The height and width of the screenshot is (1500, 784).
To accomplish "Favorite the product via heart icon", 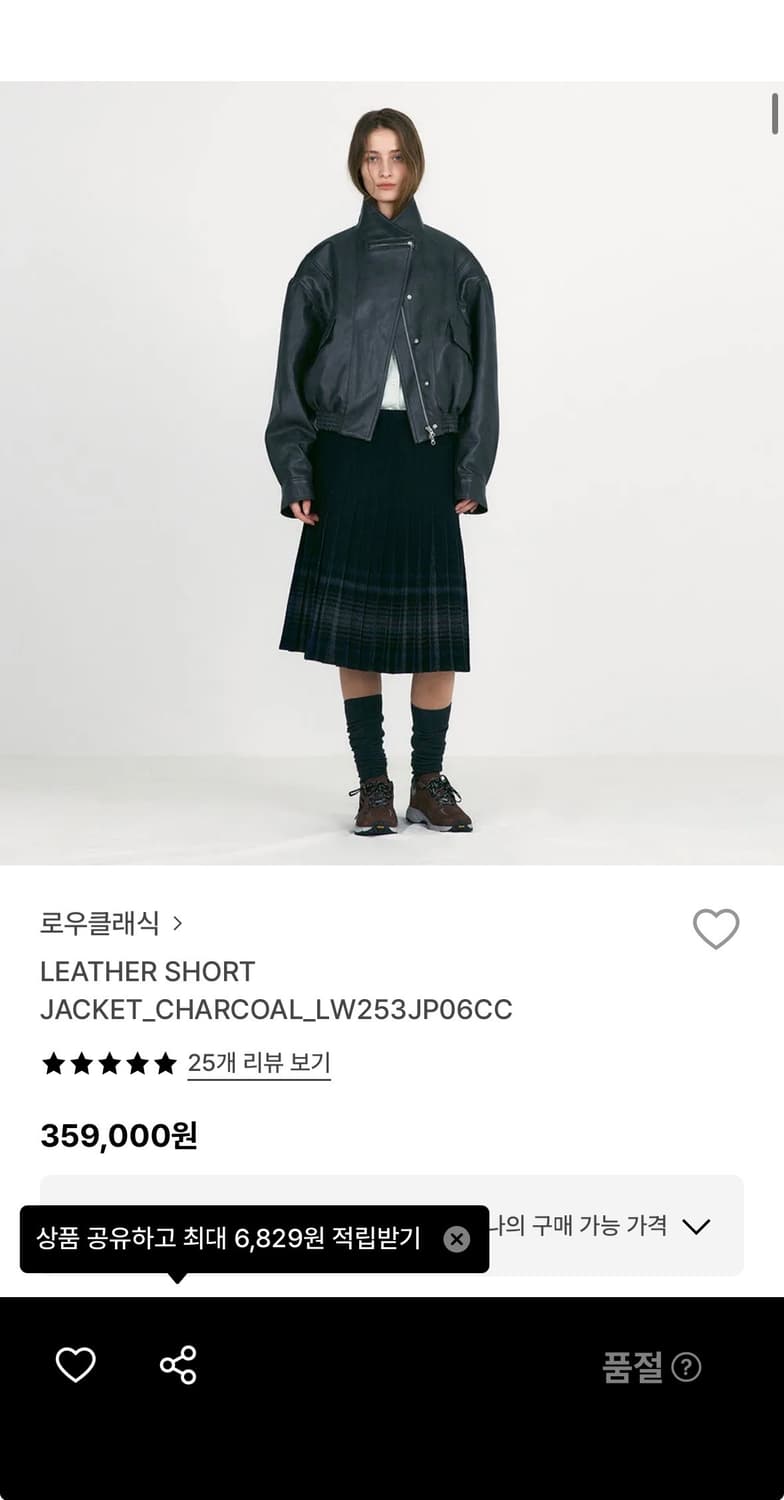I will click(716, 929).
